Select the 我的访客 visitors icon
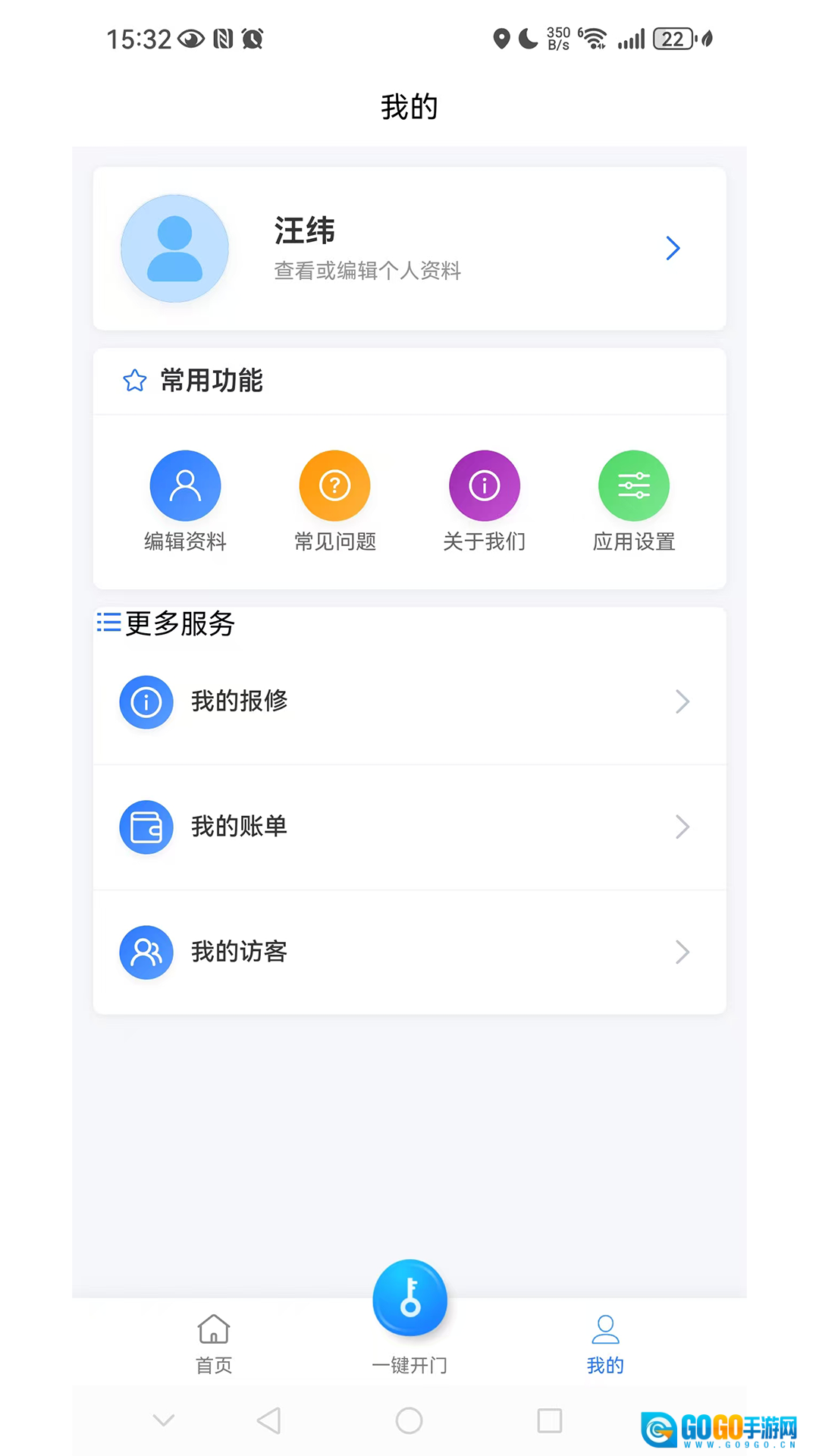Image resolution: width=819 pixels, height=1456 pixels. (x=146, y=952)
